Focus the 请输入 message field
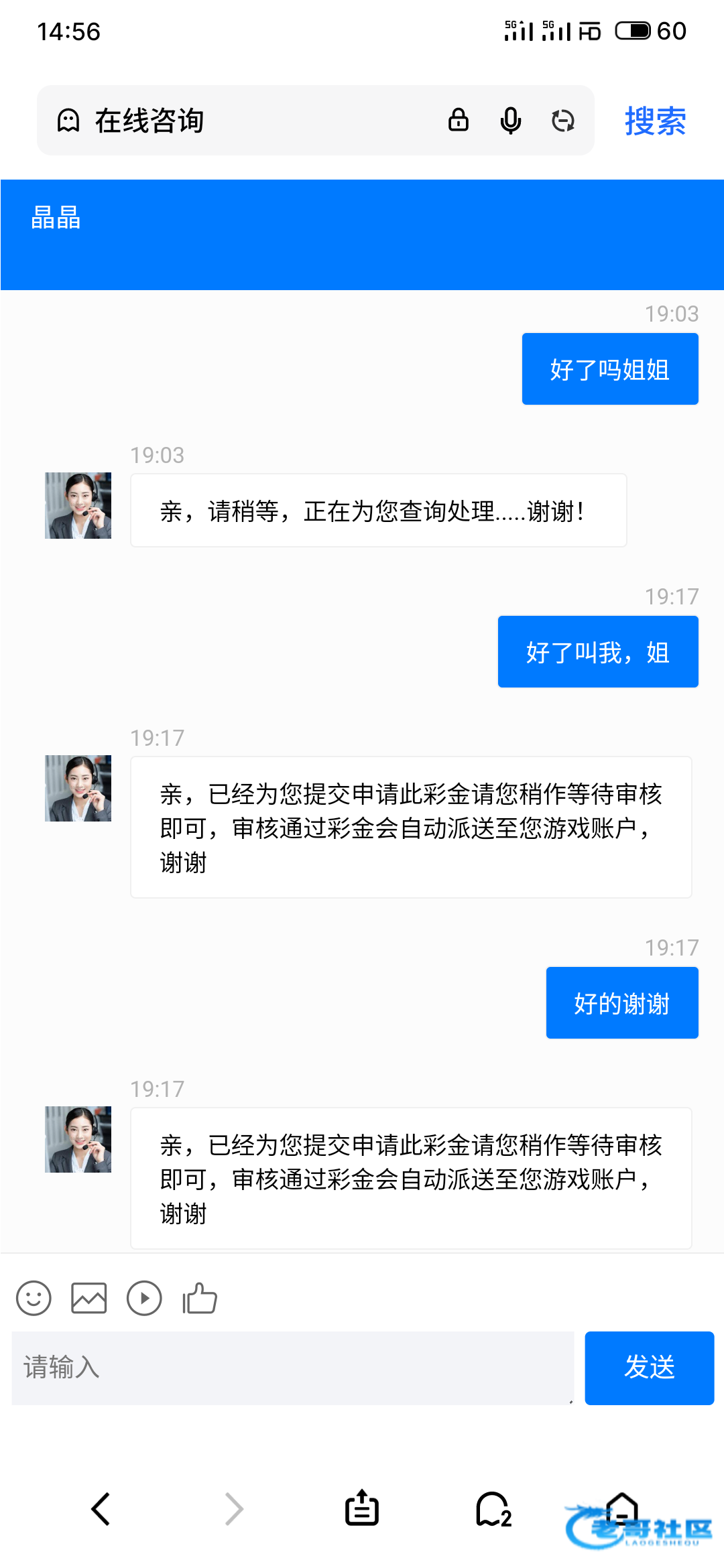The image size is (724, 1568). [x=292, y=1368]
